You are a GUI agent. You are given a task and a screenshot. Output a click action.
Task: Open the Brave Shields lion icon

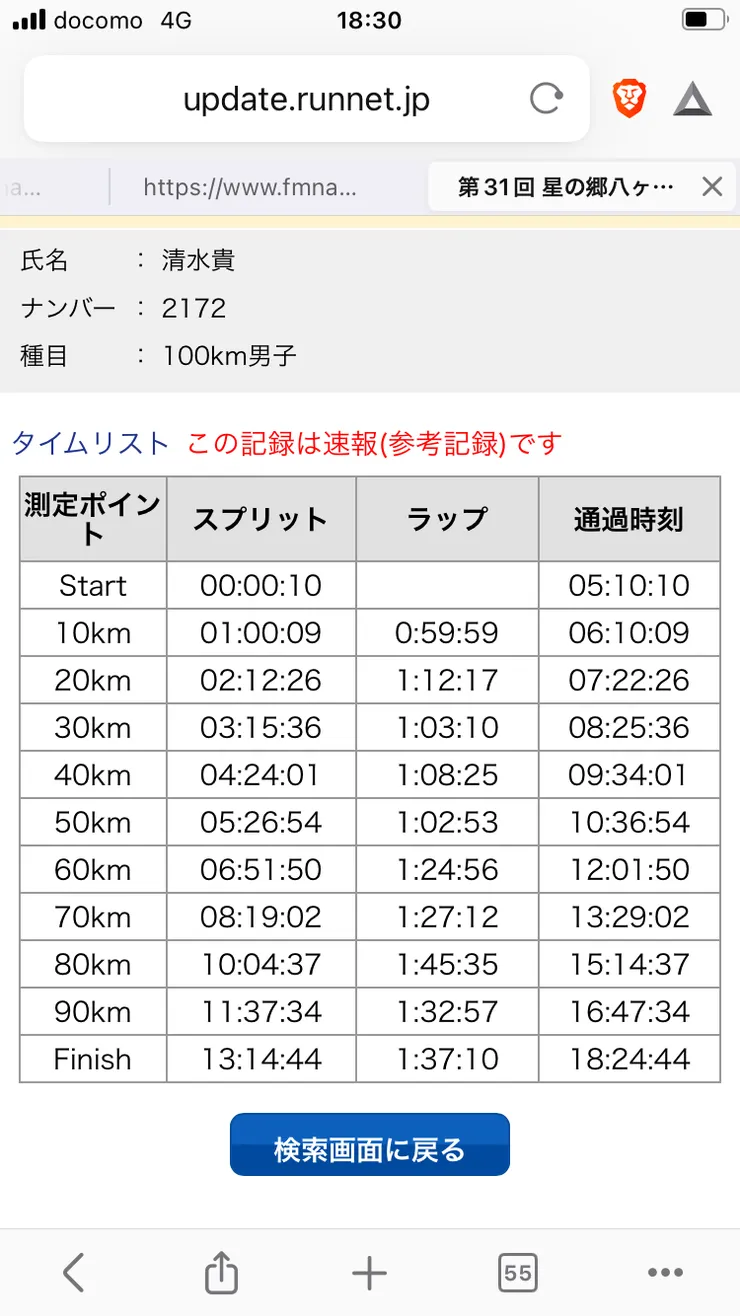coord(629,99)
